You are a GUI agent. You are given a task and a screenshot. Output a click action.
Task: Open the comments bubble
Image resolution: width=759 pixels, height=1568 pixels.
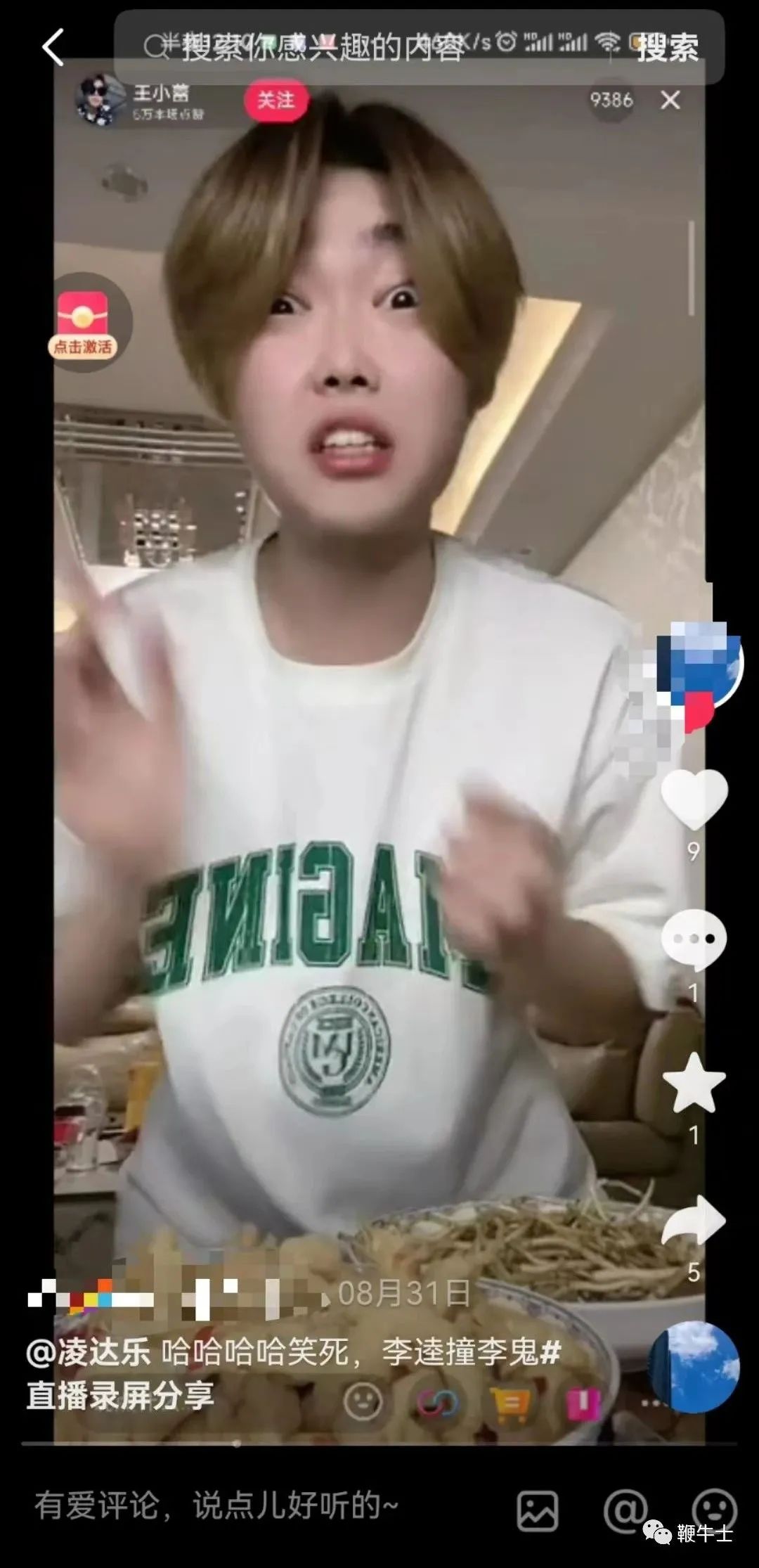(694, 939)
